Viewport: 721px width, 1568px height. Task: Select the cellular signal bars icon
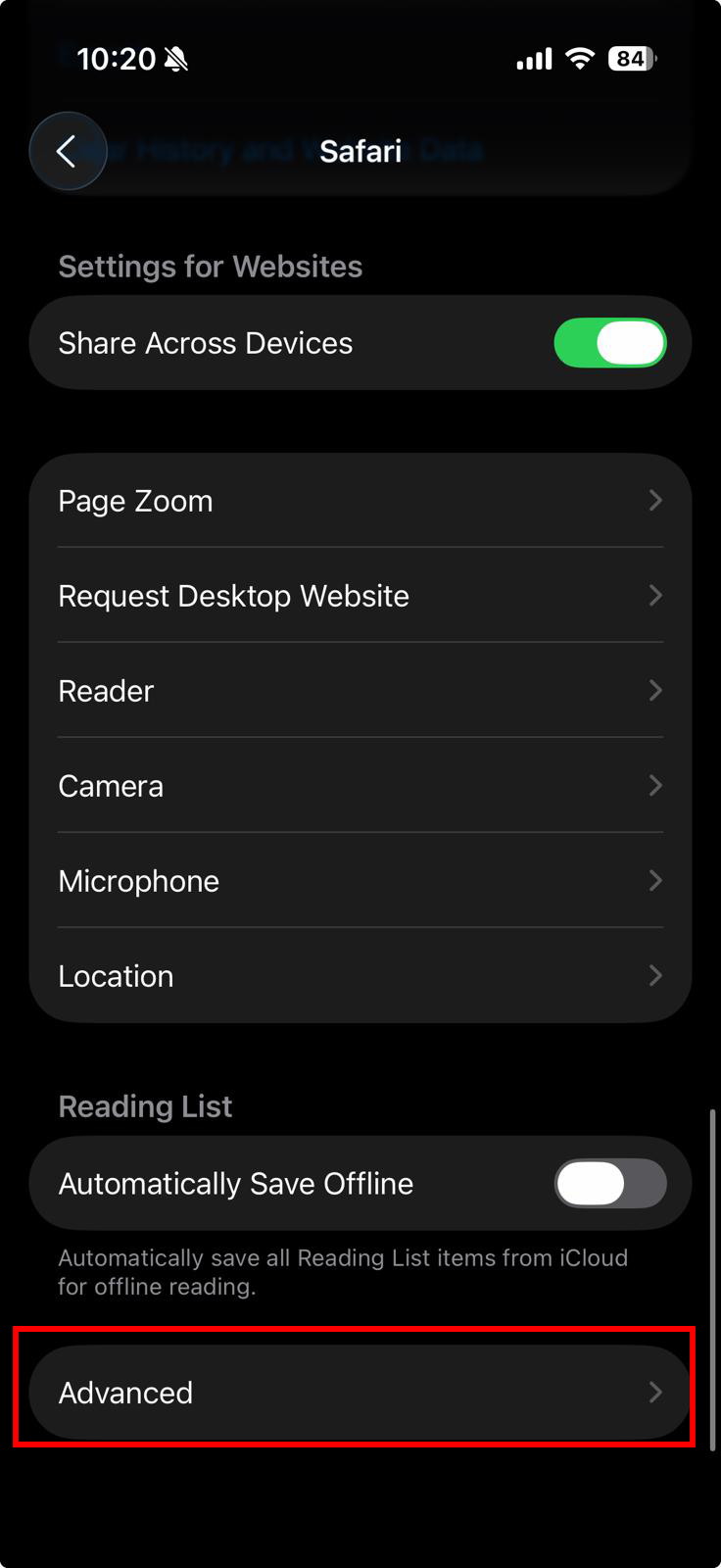(x=533, y=58)
